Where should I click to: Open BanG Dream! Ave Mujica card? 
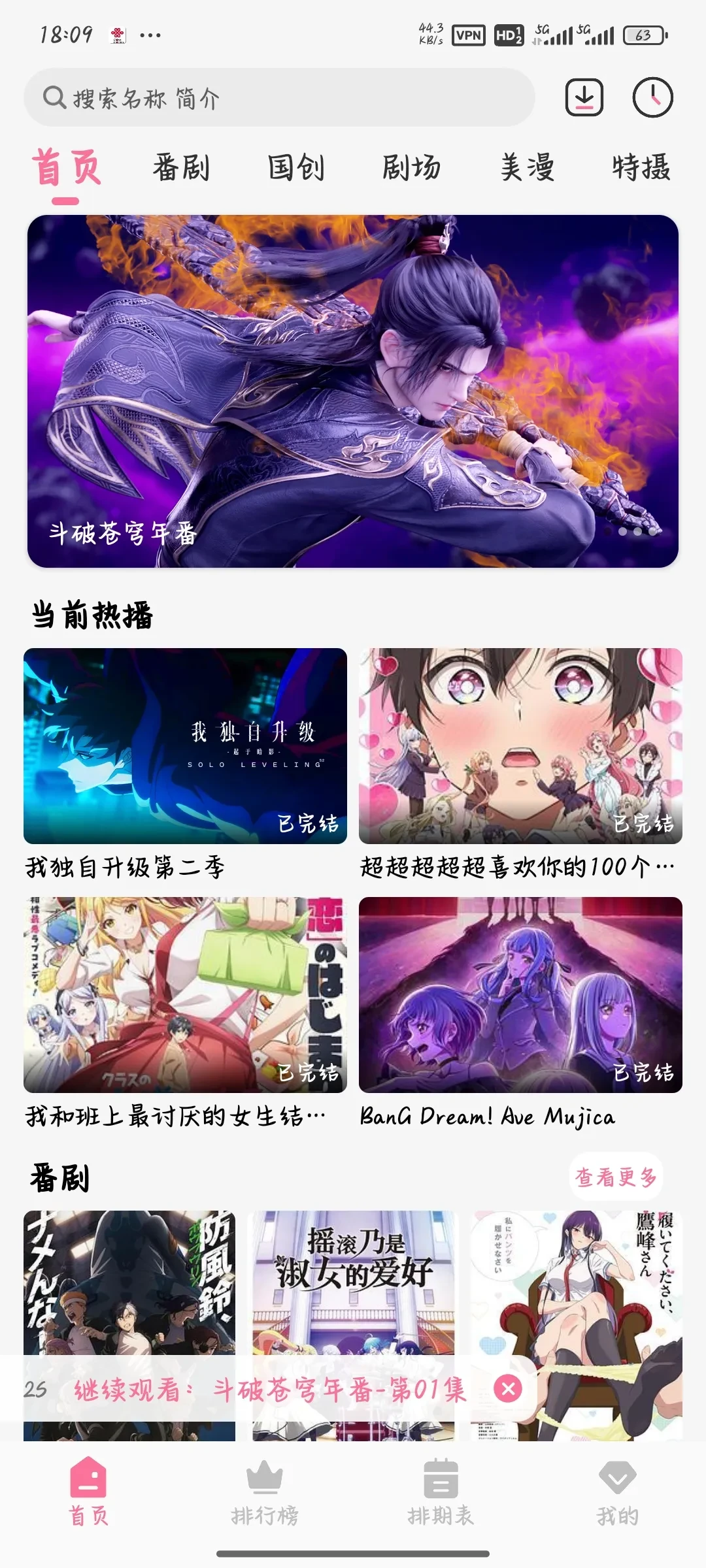pyautogui.click(x=520, y=994)
